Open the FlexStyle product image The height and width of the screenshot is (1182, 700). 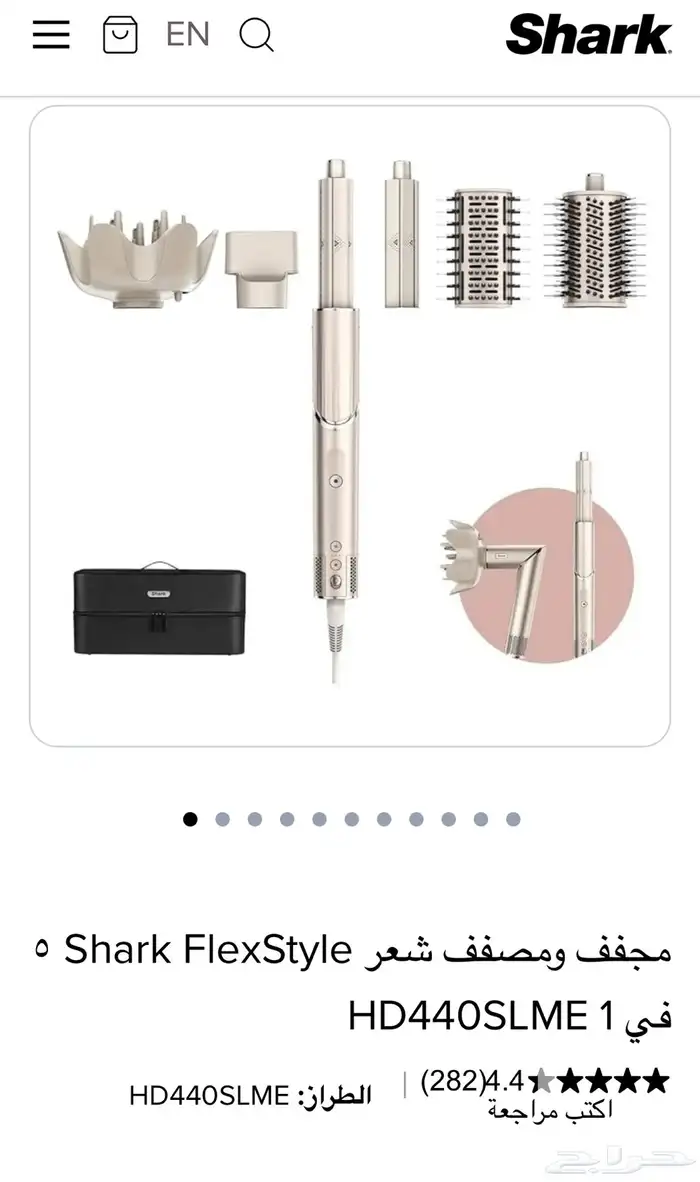[350, 425]
